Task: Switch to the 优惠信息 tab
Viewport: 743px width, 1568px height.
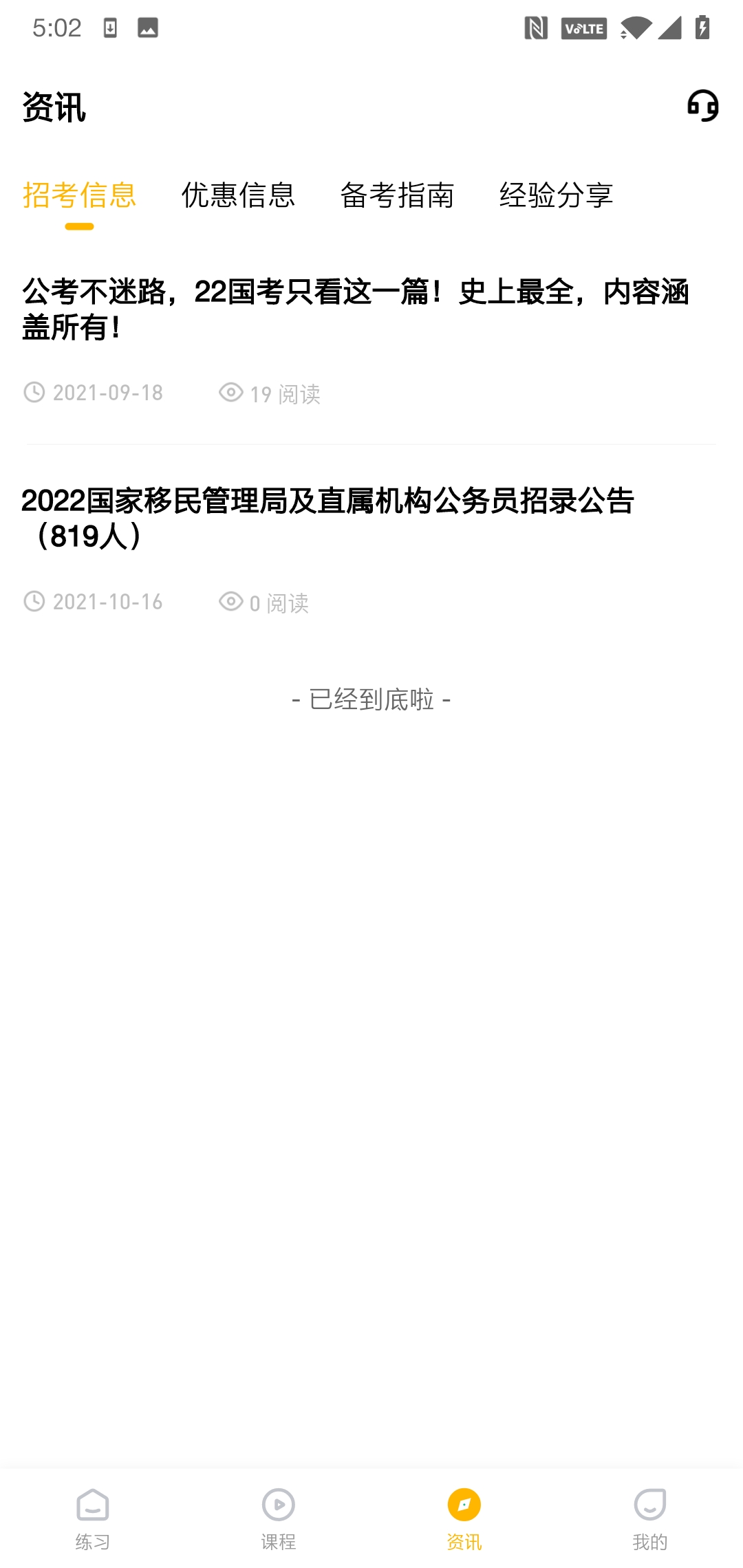Action: click(238, 196)
